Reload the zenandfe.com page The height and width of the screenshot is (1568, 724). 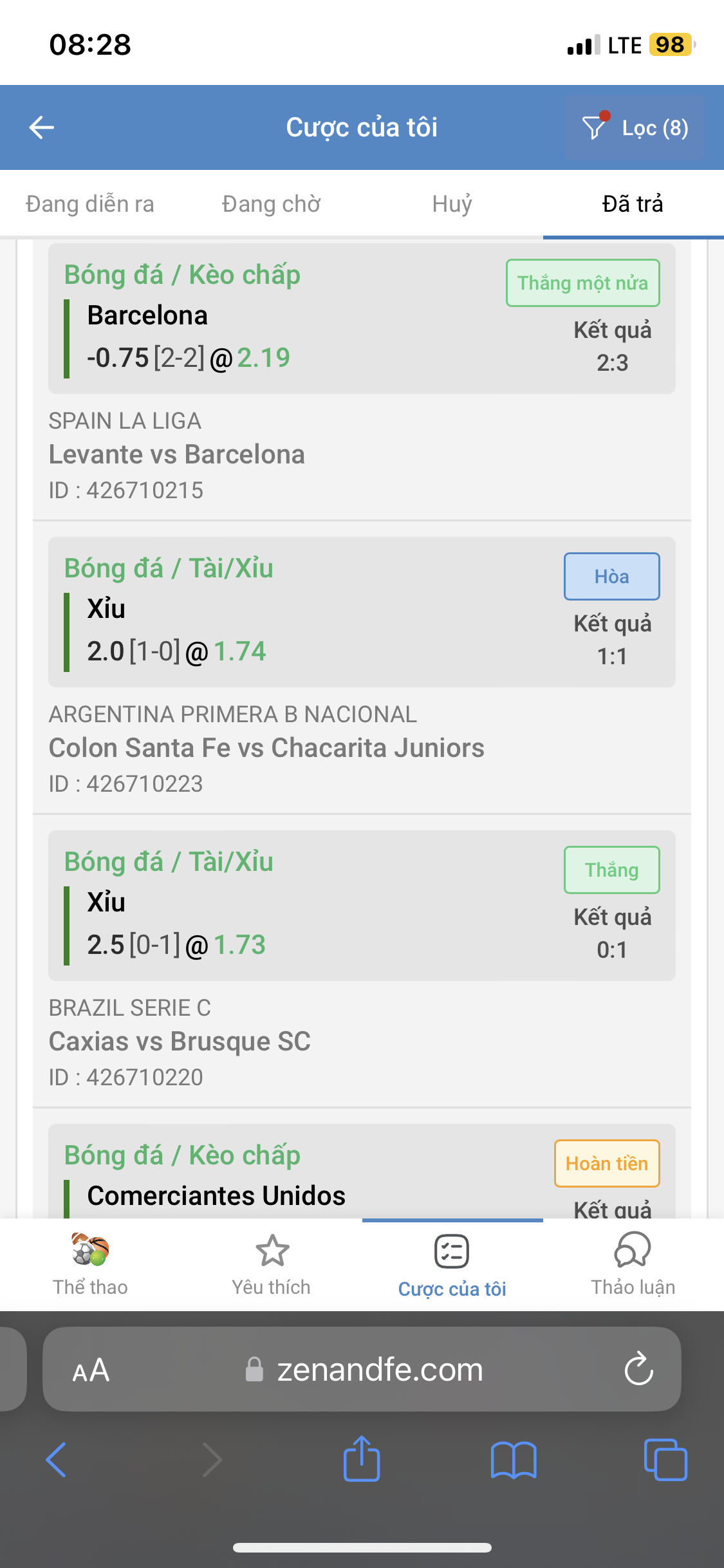(638, 1368)
